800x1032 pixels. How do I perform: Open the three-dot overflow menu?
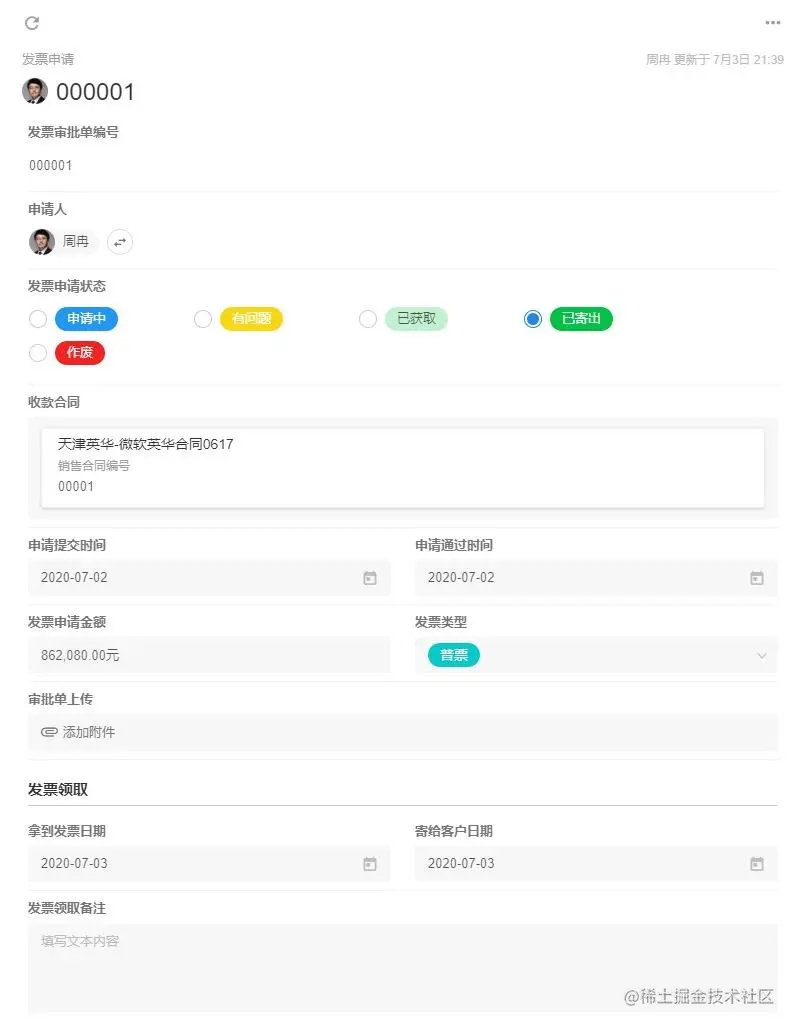pos(772,23)
